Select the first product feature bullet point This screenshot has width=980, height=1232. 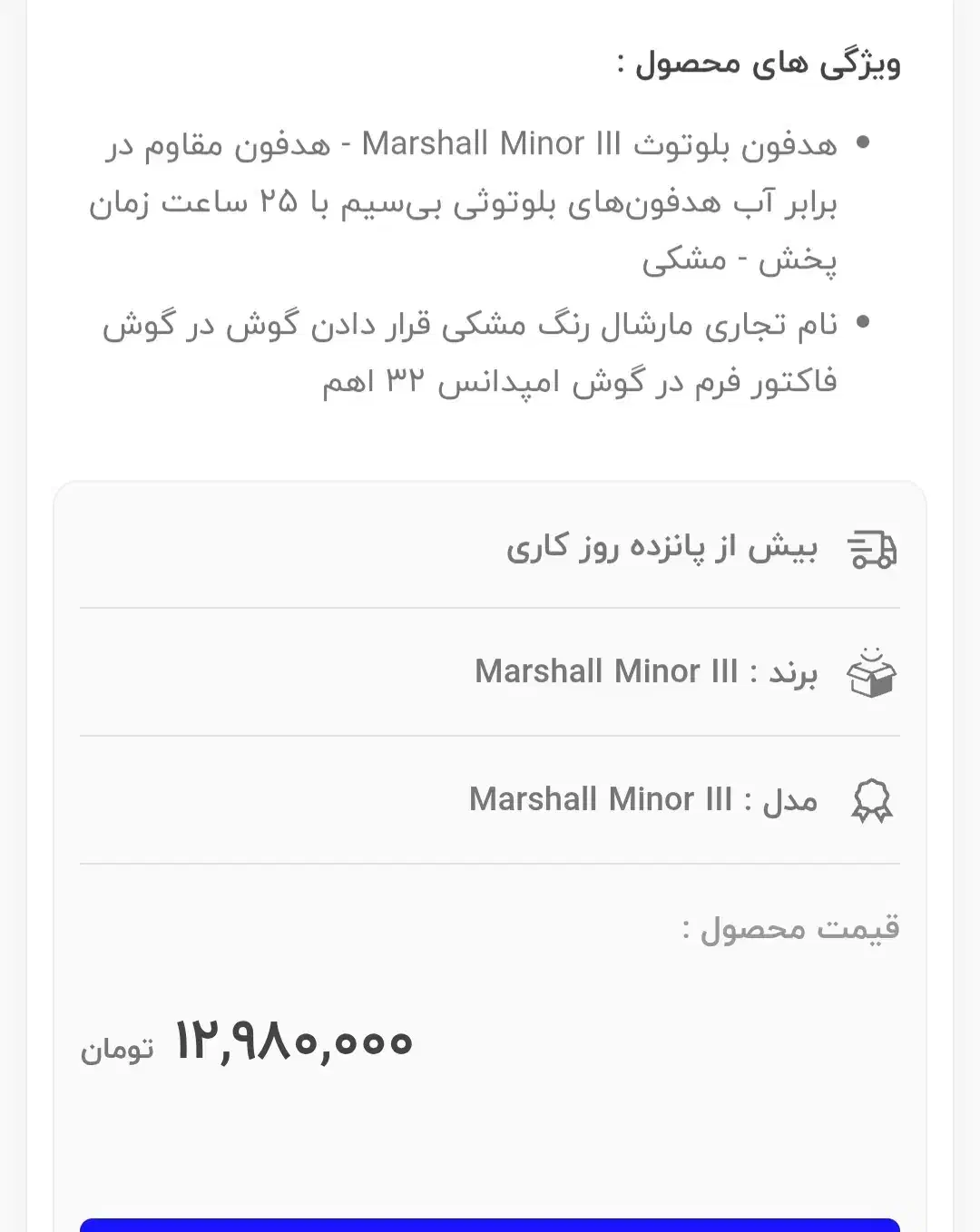(x=472, y=200)
